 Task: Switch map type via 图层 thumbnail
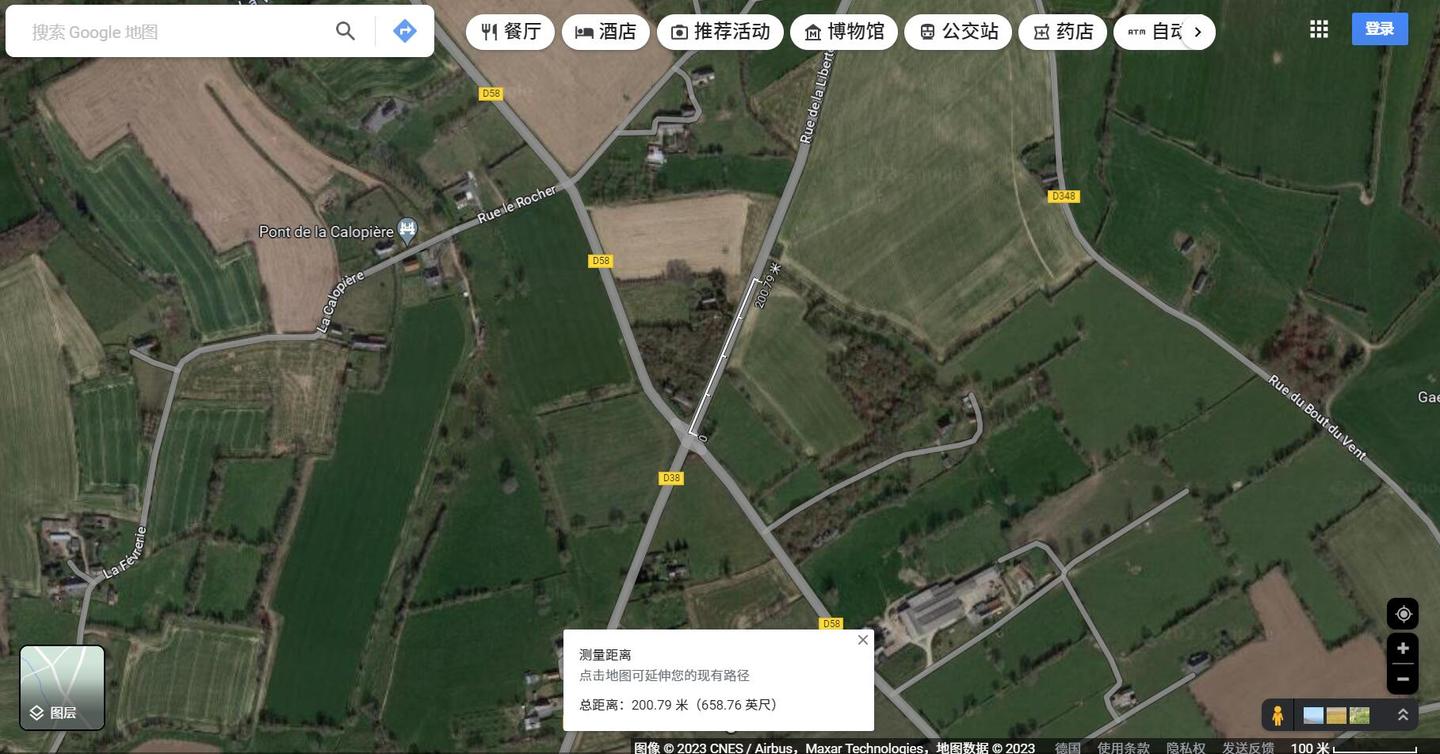point(62,687)
